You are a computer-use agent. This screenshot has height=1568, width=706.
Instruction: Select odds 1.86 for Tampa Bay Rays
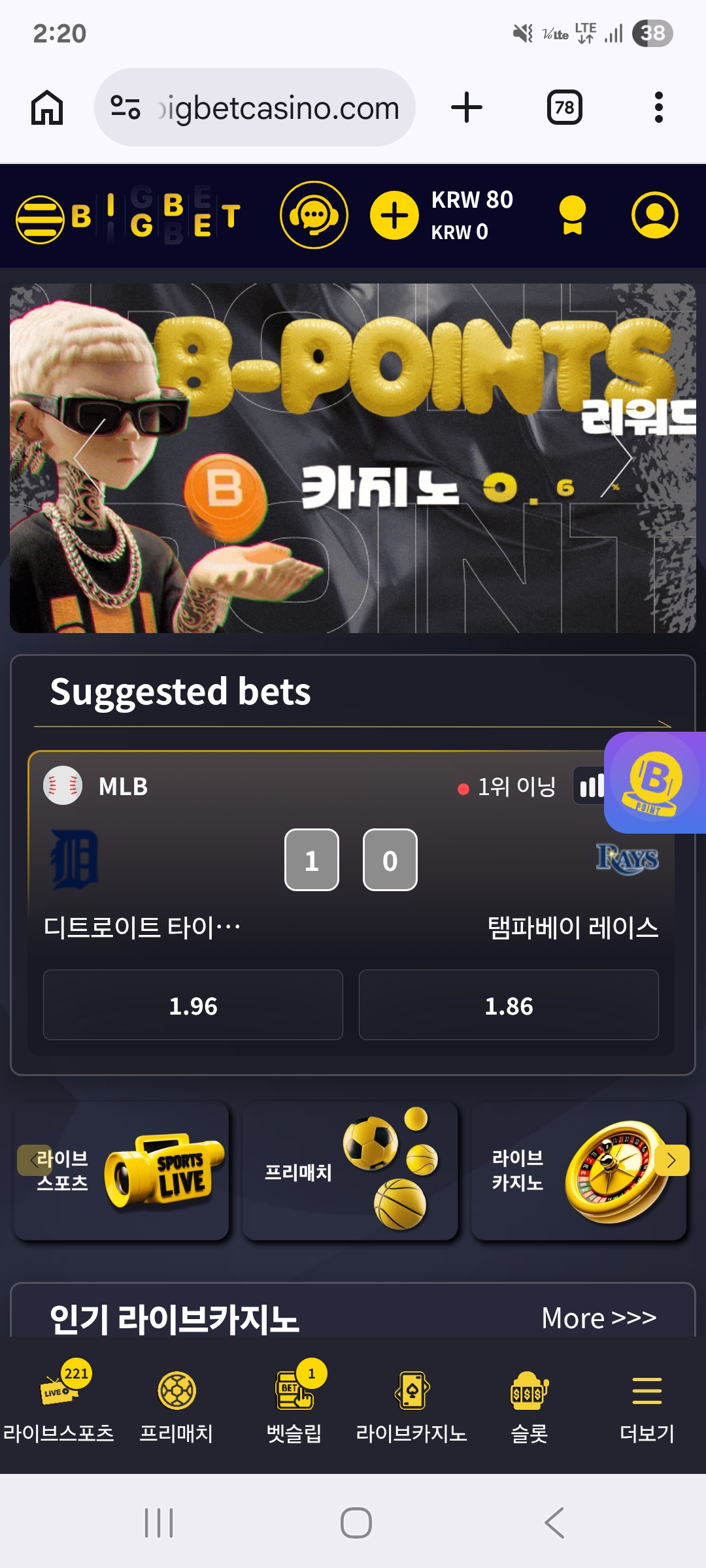click(509, 1005)
